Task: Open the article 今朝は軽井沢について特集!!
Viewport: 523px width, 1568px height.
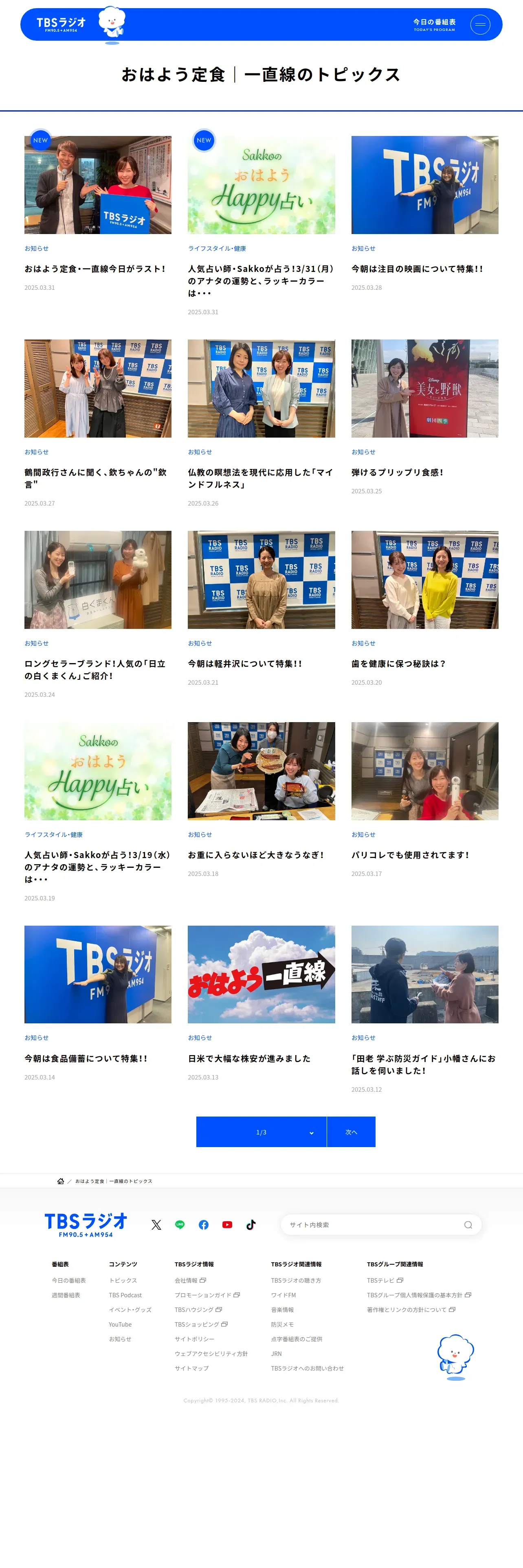Action: pos(245,664)
